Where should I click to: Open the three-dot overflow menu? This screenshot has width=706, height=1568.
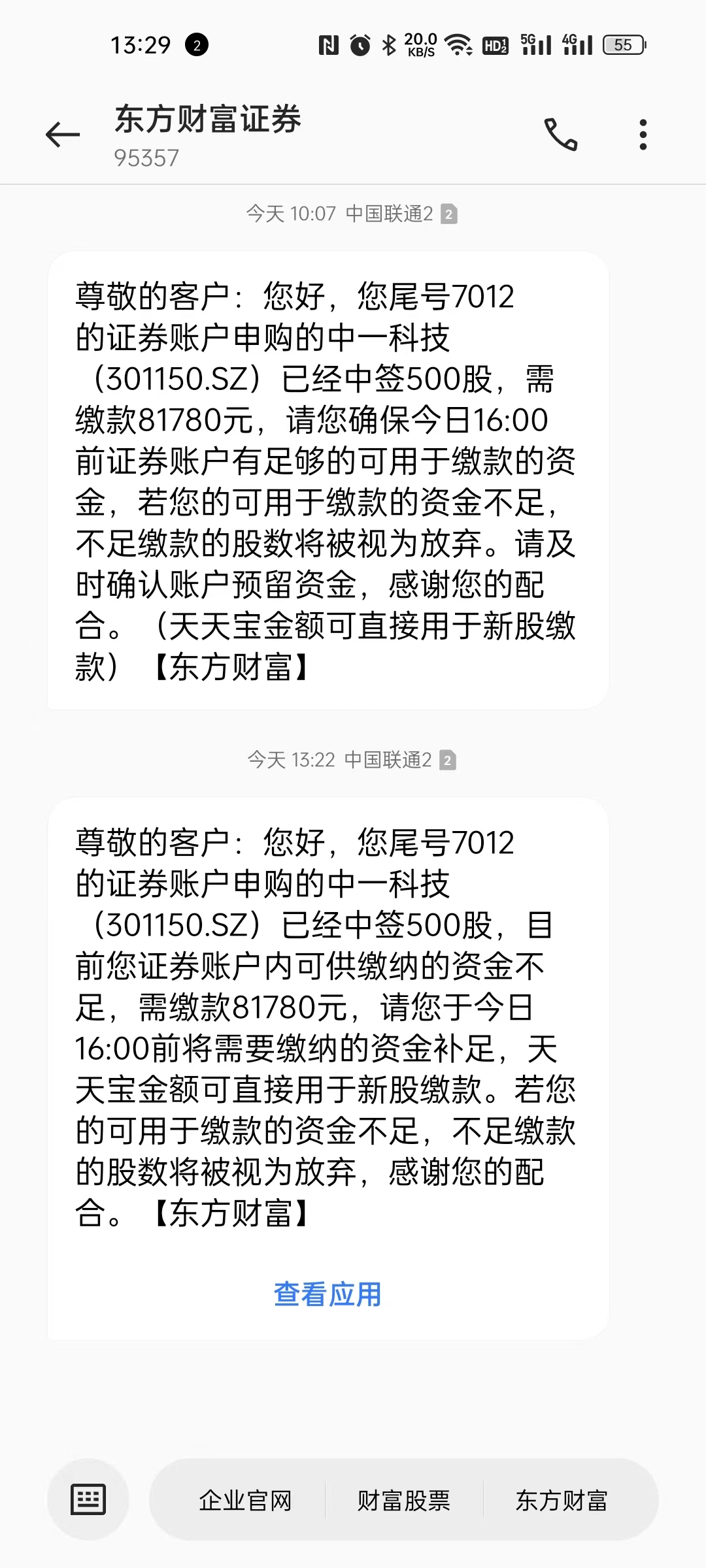coord(643,135)
